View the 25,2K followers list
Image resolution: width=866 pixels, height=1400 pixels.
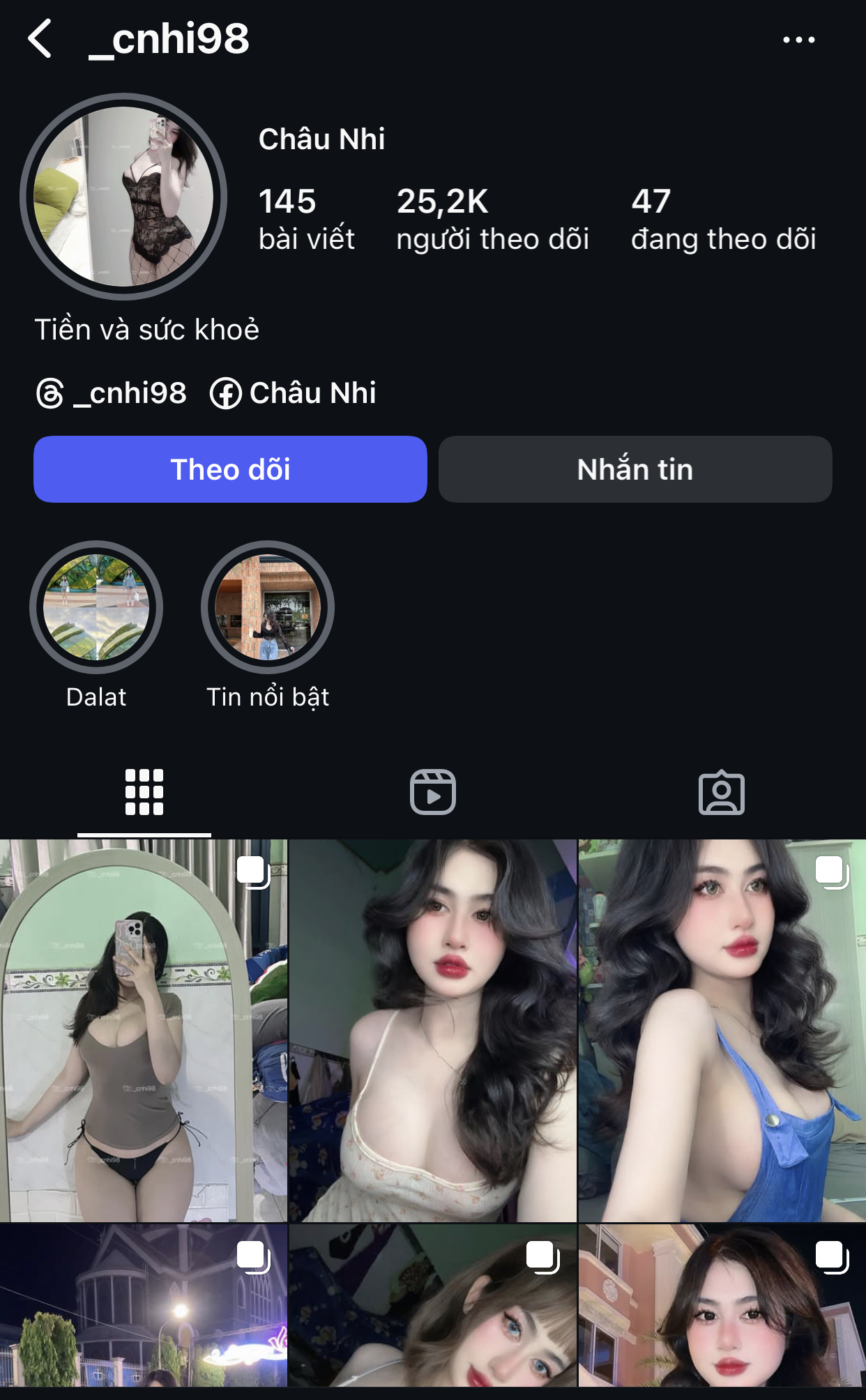coord(492,219)
